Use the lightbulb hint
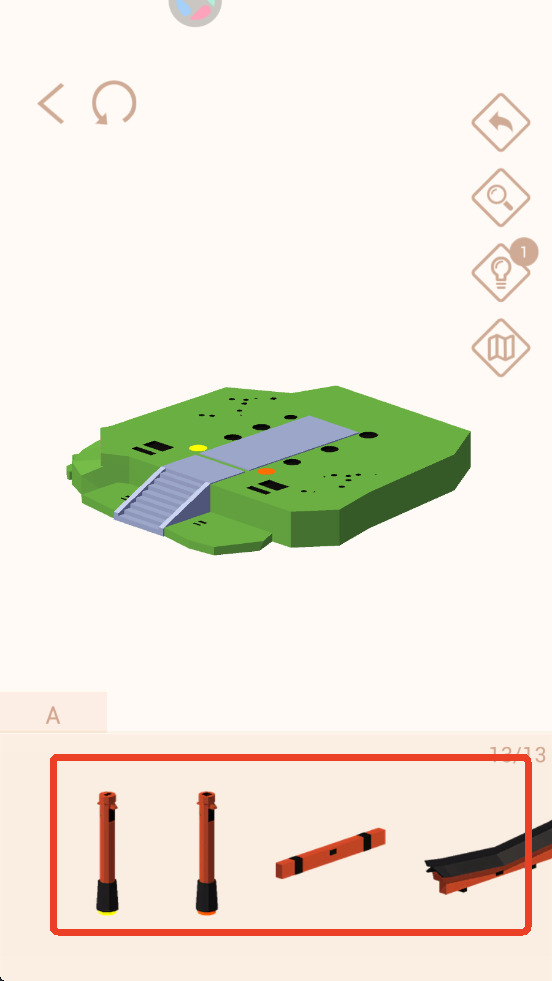 [501, 272]
